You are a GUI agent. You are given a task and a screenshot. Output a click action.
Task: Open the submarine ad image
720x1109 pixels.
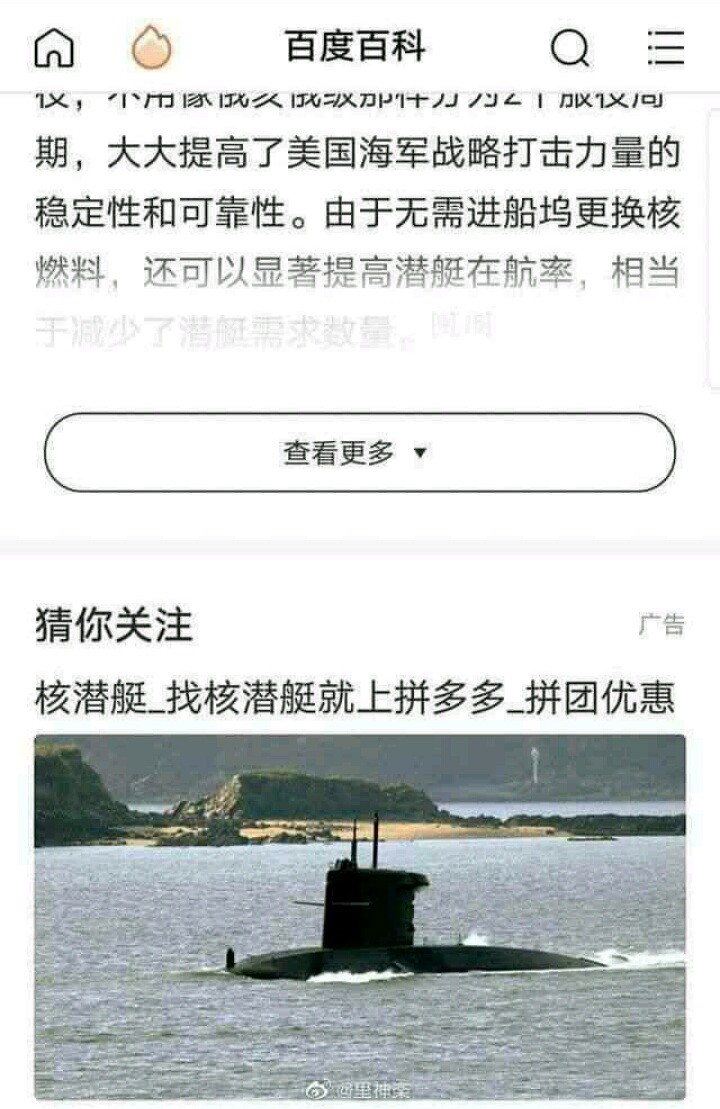click(360, 915)
